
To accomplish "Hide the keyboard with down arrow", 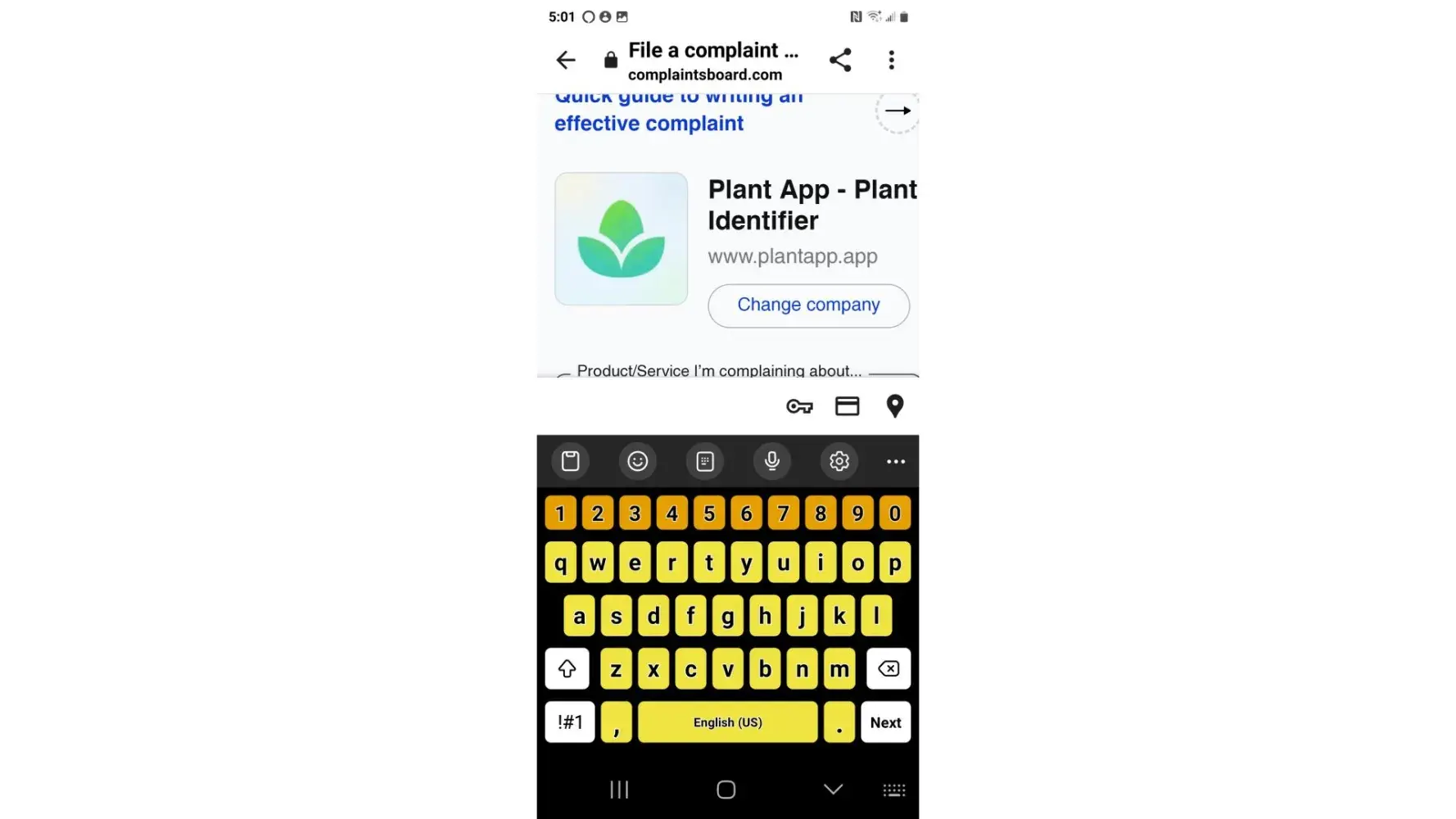I will point(833,790).
